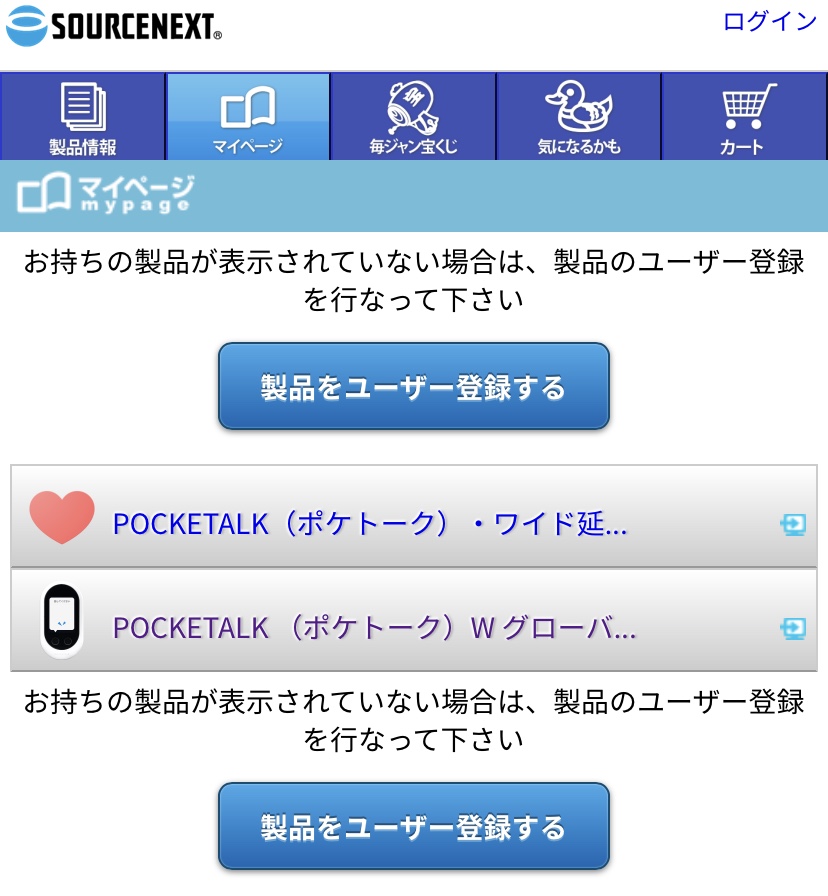Image resolution: width=828 pixels, height=896 pixels.
Task: Open the 毎ジャン宝くじ tab
Action: [413, 117]
